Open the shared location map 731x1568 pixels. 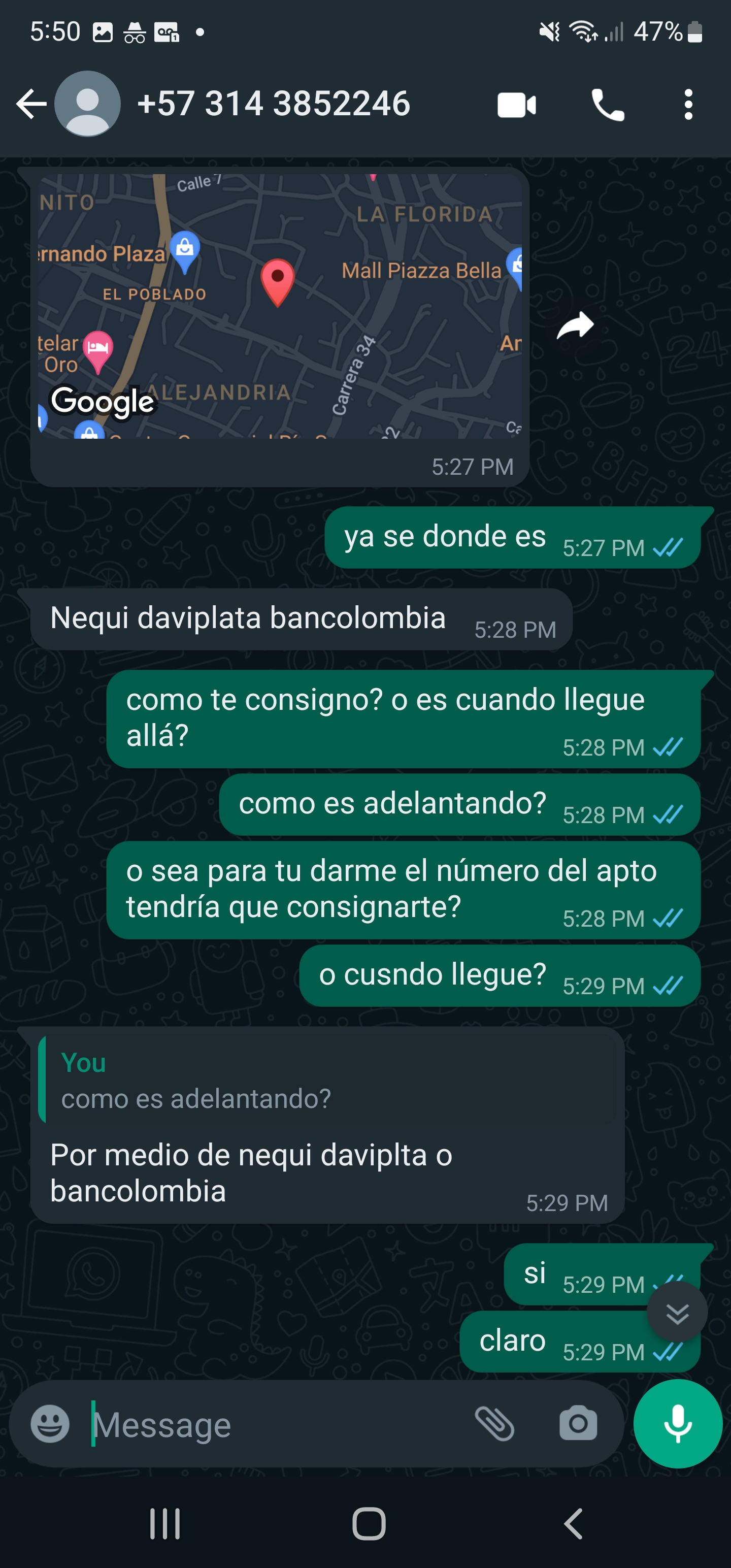[x=280, y=306]
